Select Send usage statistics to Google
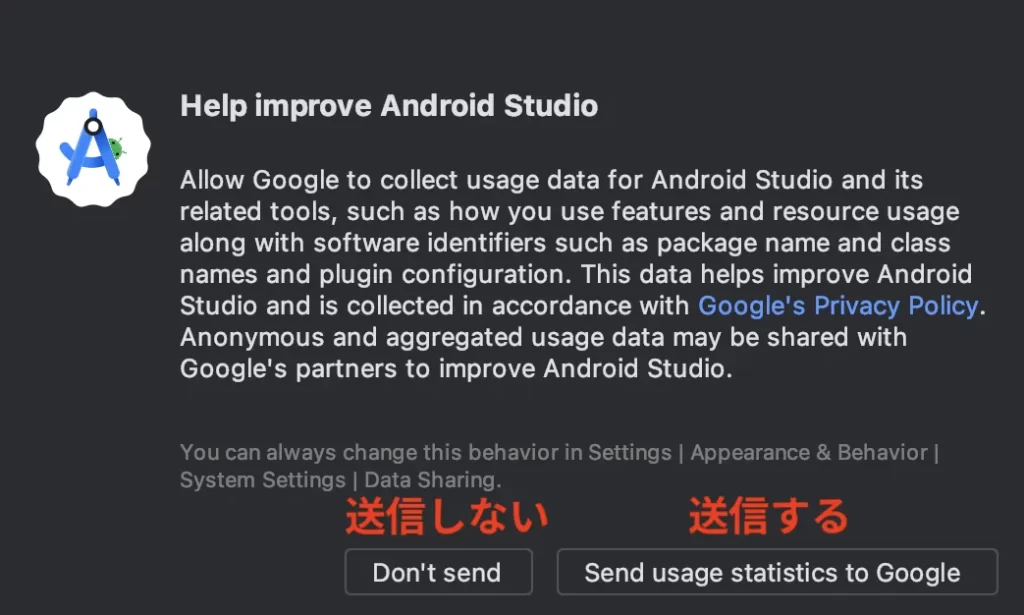 tap(776, 573)
